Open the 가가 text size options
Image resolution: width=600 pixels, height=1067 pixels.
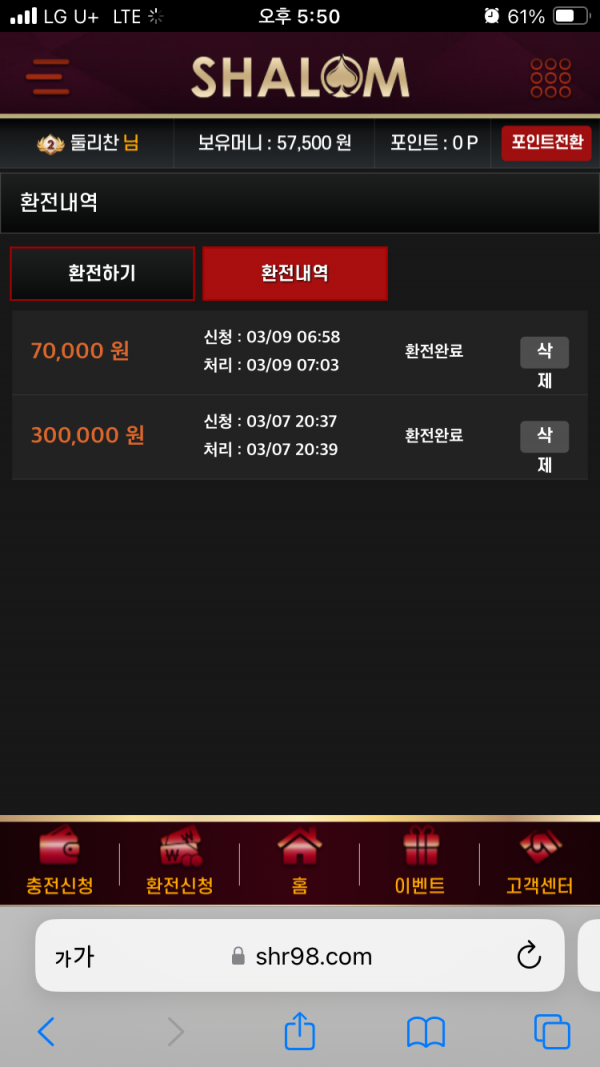[74, 957]
